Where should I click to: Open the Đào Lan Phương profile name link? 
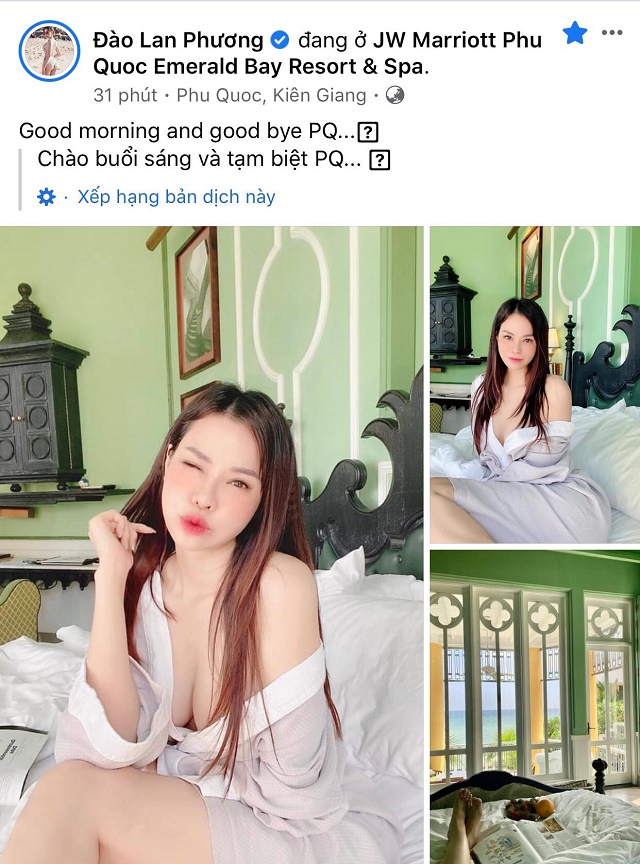tap(179, 40)
